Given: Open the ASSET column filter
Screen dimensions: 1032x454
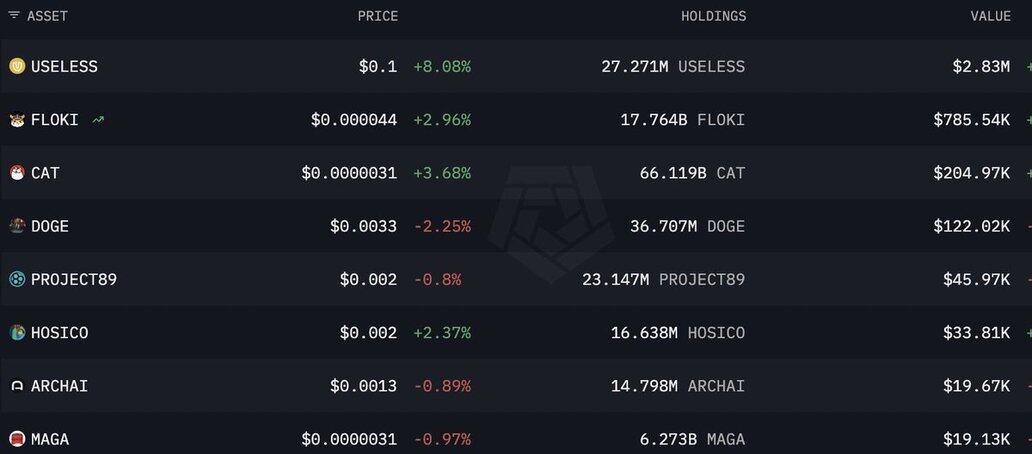Looking at the screenshot, I should pyautogui.click(x=14, y=16).
